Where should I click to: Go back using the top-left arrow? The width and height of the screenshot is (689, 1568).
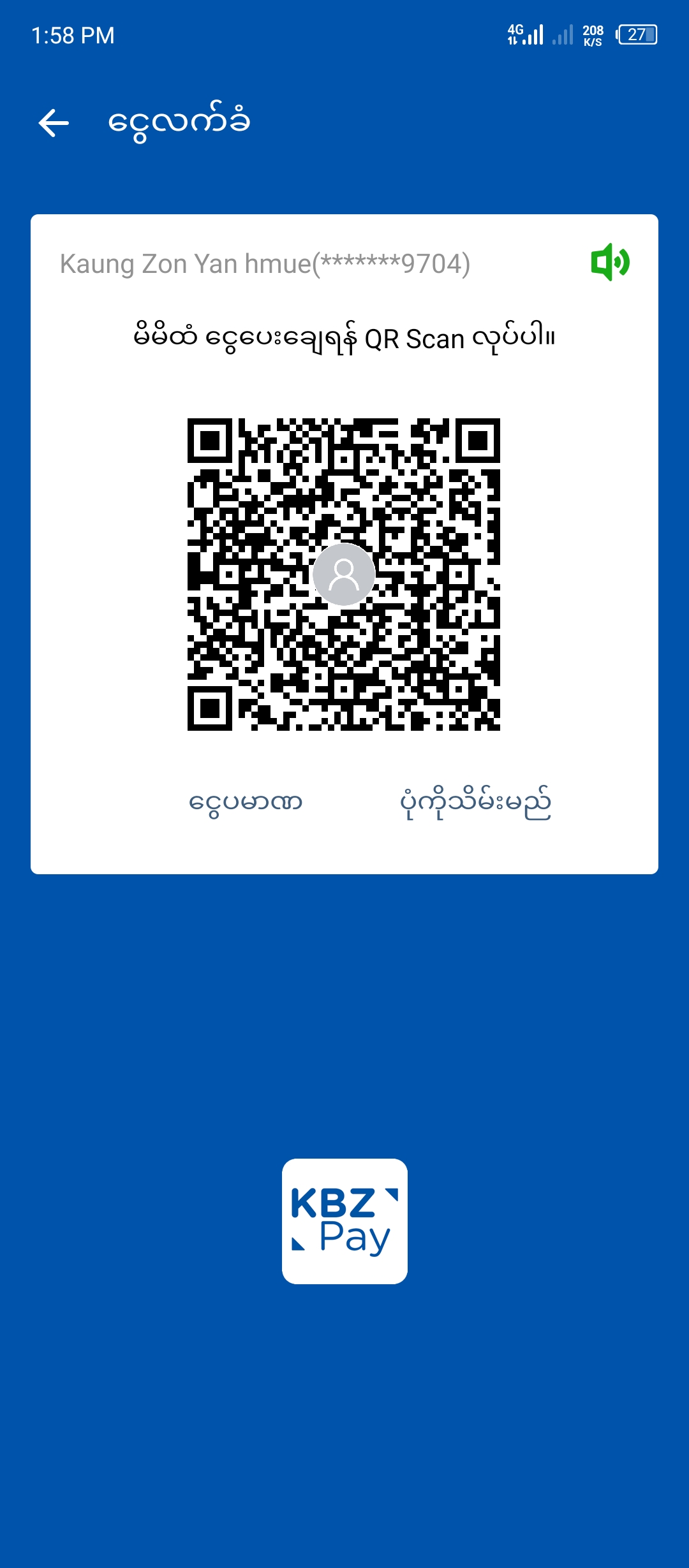coord(54,122)
